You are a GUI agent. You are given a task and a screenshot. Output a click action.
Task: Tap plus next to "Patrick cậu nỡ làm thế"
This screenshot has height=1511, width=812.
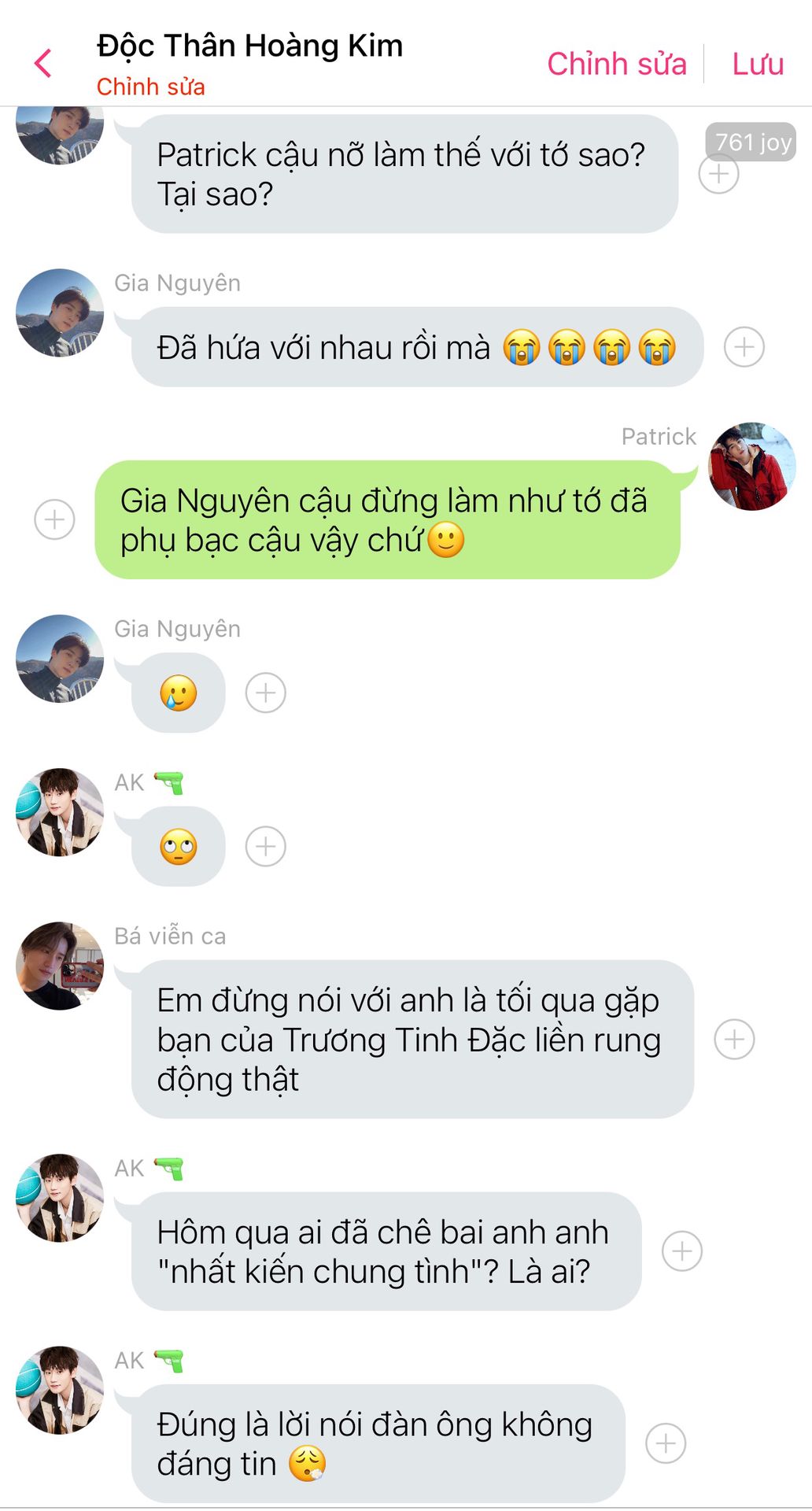pos(719,174)
